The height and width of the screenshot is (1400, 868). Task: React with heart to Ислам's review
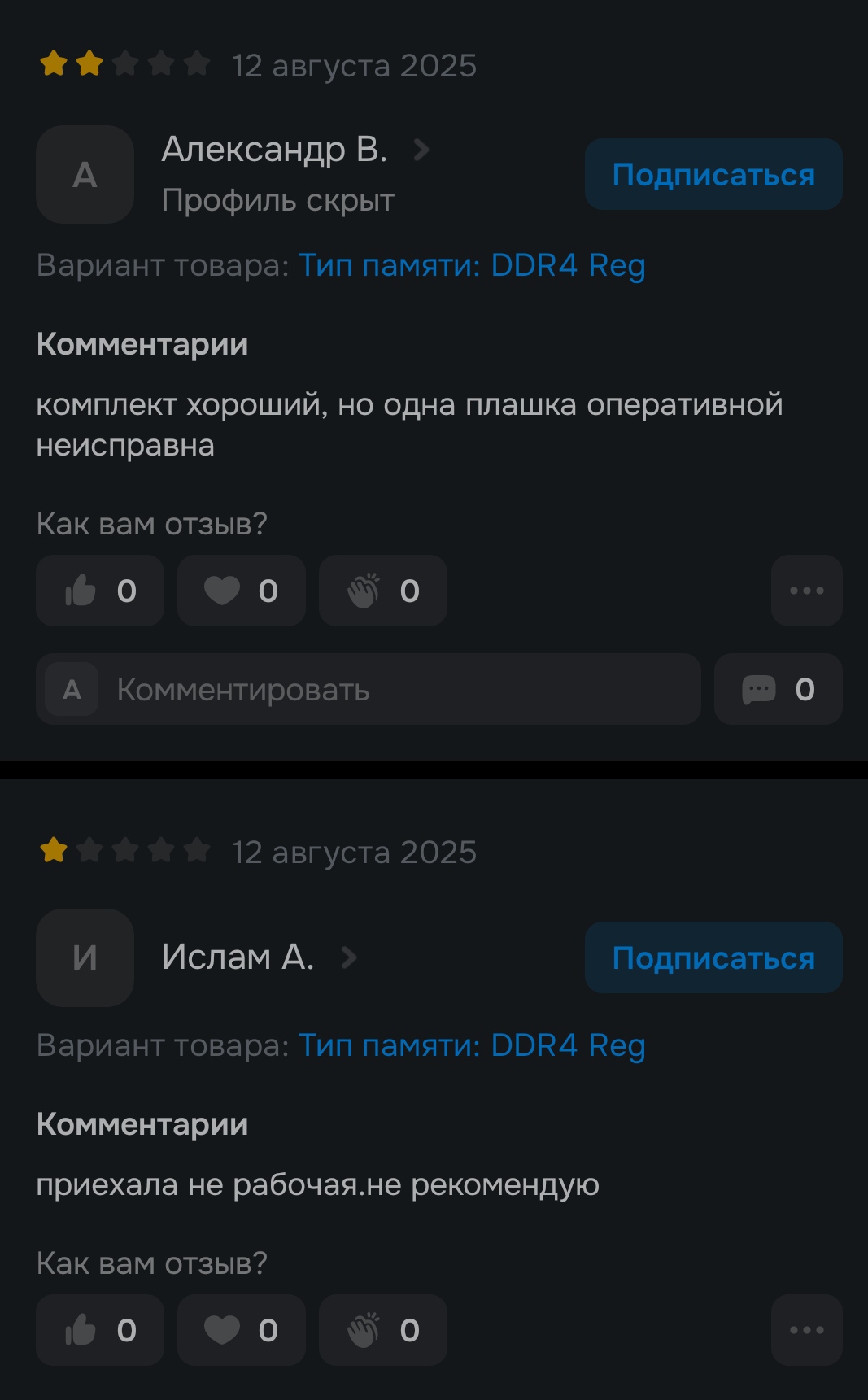coord(241,1330)
